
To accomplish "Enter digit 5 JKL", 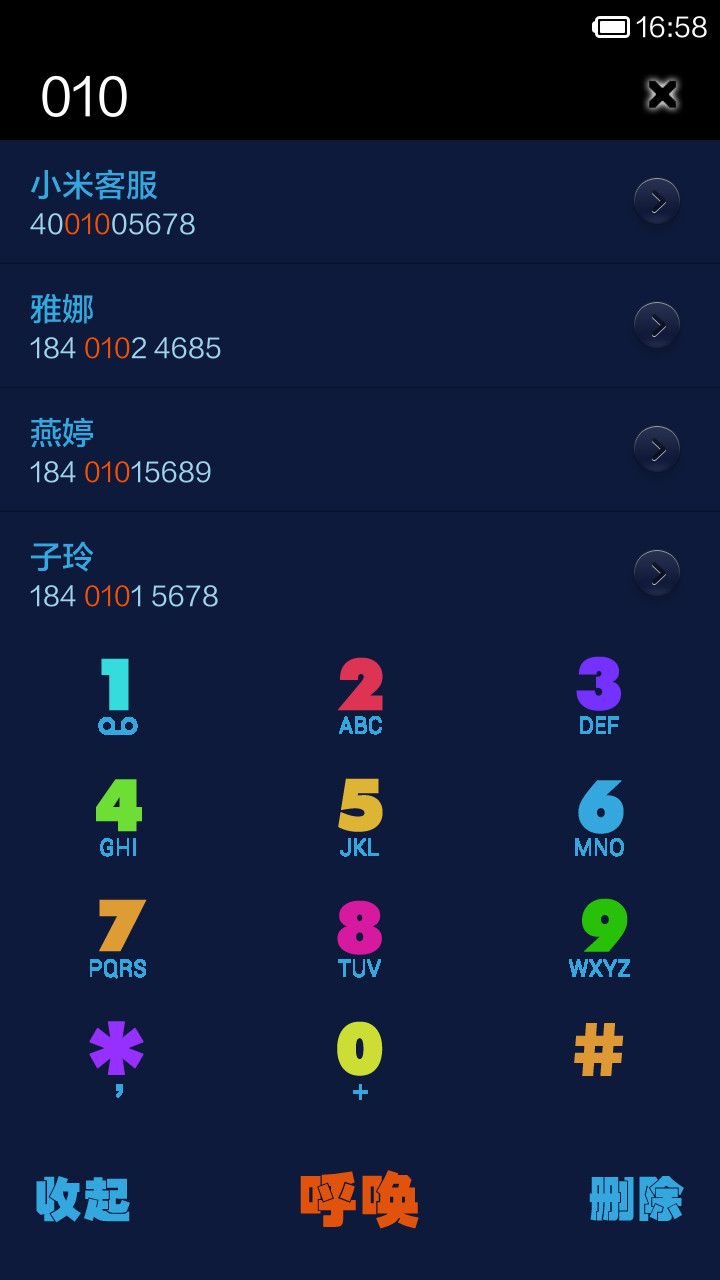I will pos(360,818).
